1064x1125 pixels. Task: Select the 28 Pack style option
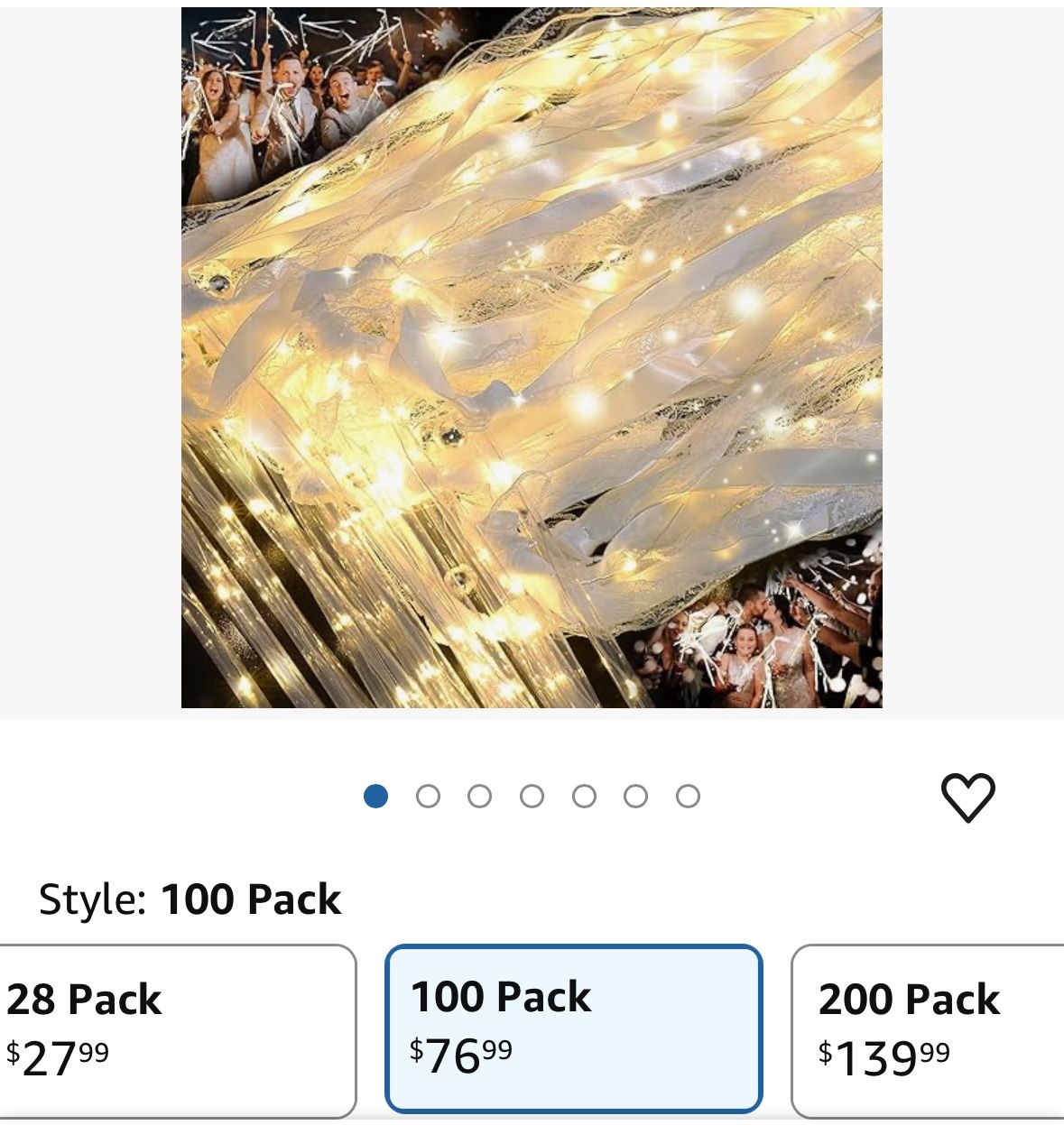point(176,1030)
